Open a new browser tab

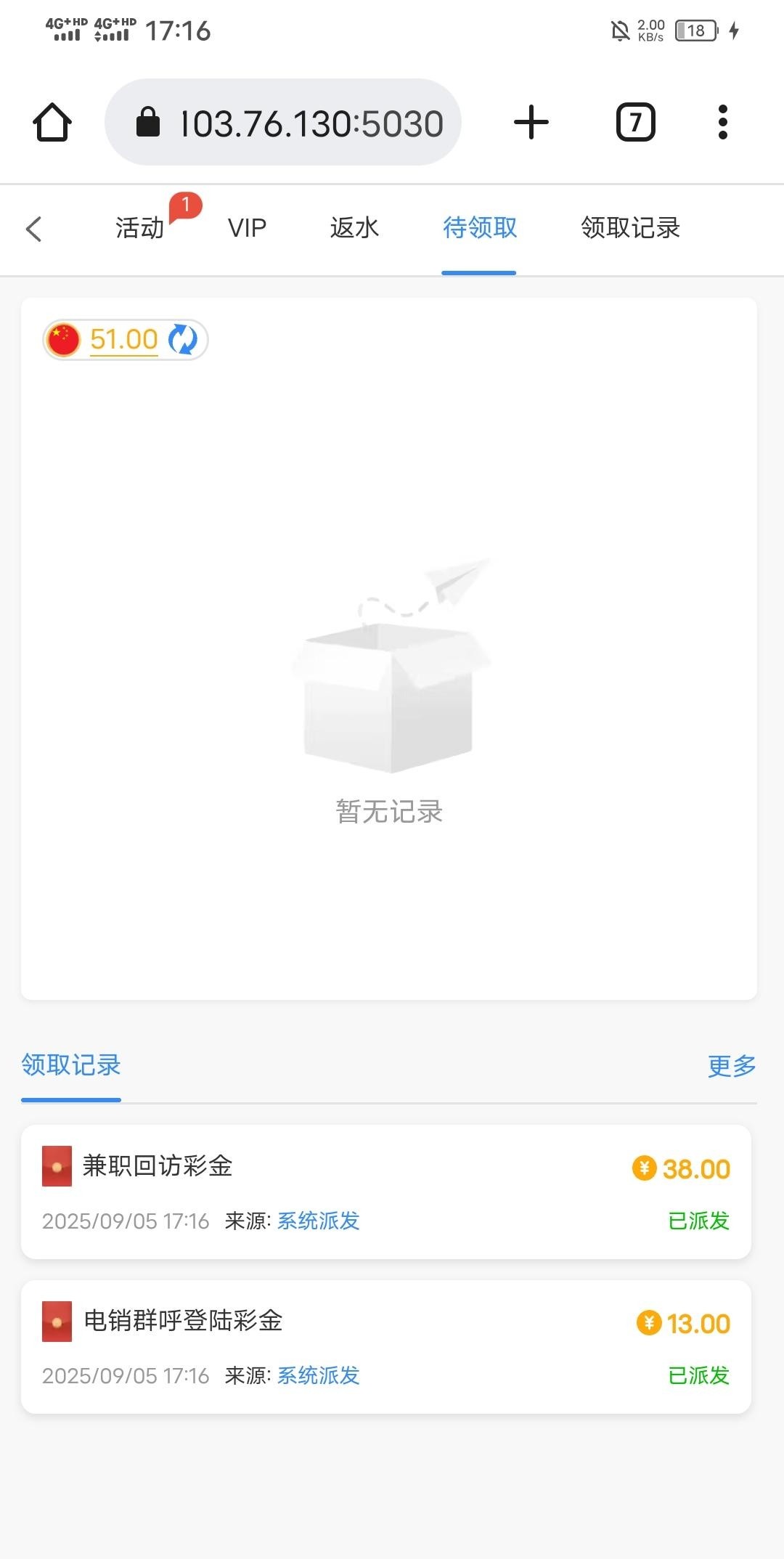point(531,122)
